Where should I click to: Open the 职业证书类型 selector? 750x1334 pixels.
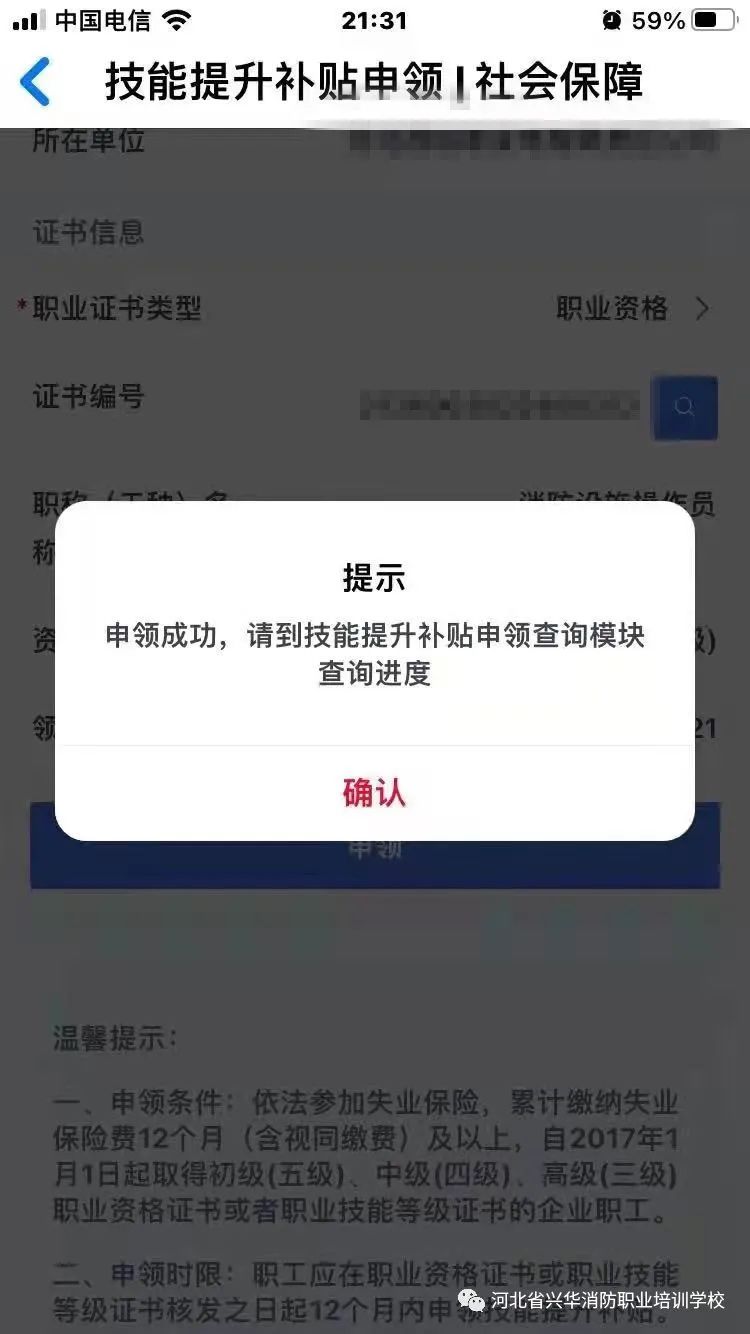click(374, 308)
